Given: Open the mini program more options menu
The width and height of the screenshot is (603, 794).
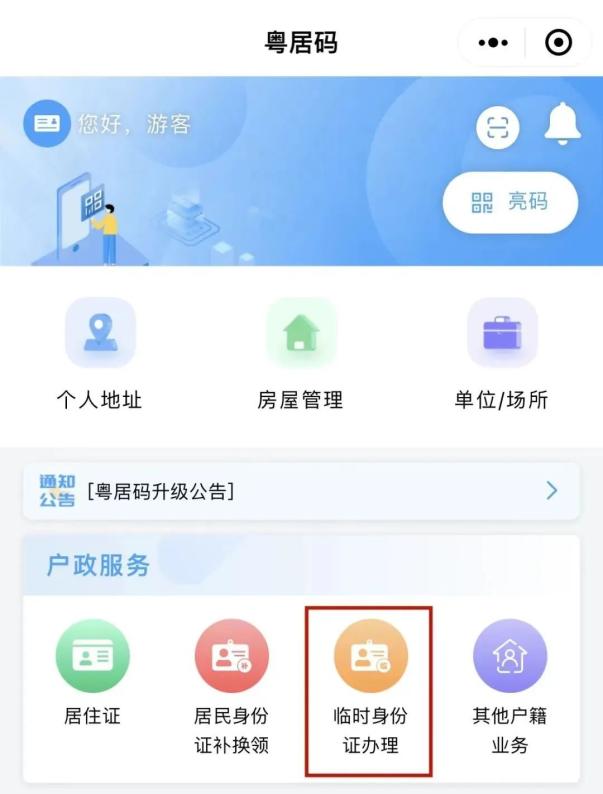Looking at the screenshot, I should 494,43.
